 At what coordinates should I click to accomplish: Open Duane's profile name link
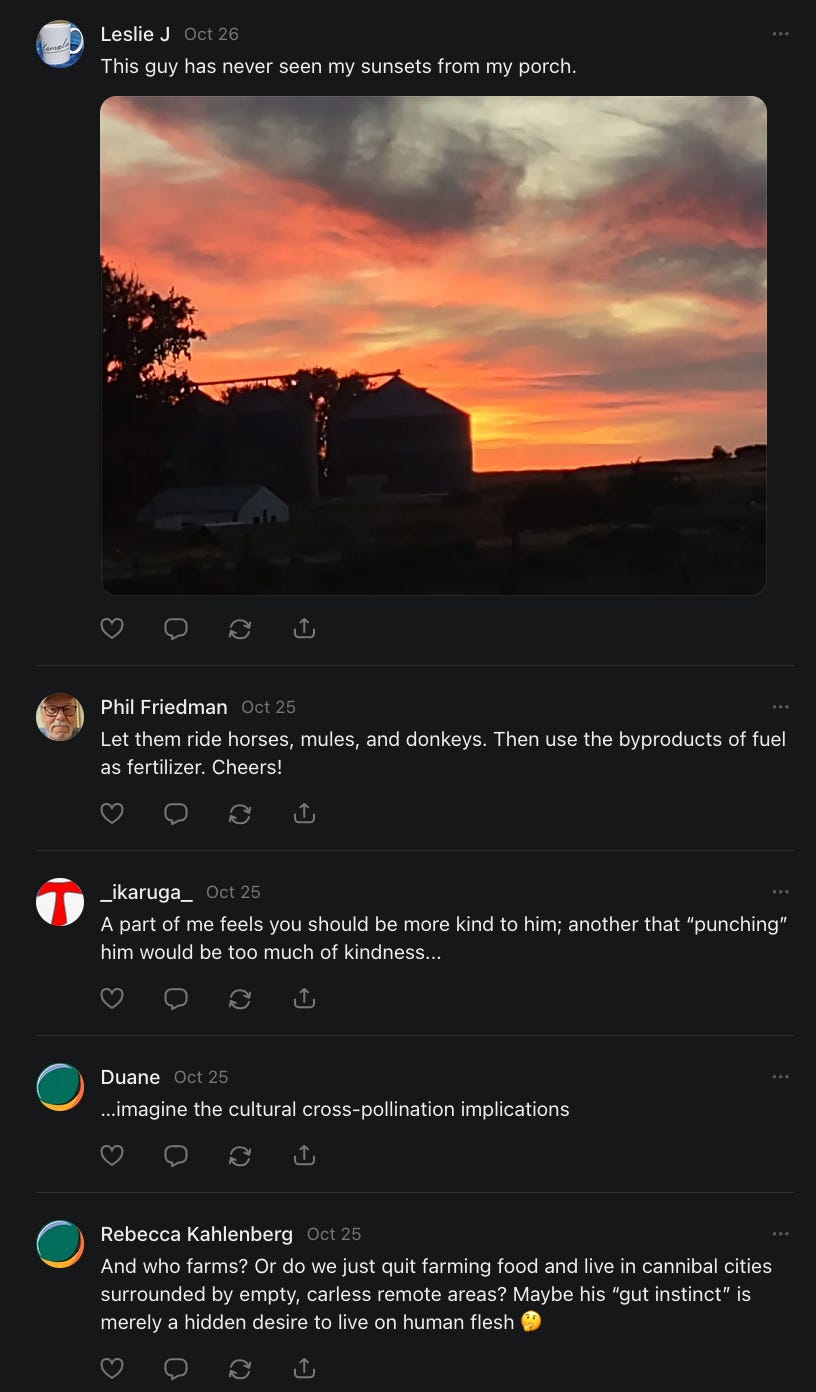[x=130, y=1077]
